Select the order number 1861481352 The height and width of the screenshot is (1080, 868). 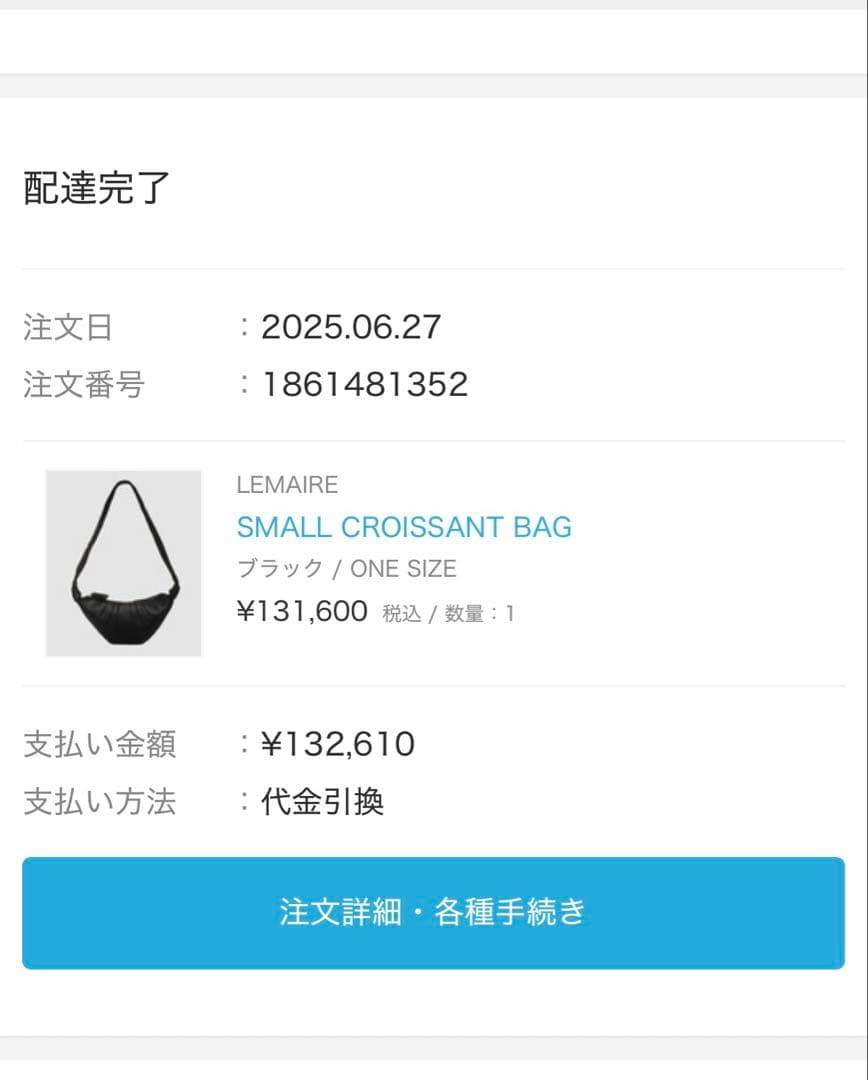tap(363, 384)
